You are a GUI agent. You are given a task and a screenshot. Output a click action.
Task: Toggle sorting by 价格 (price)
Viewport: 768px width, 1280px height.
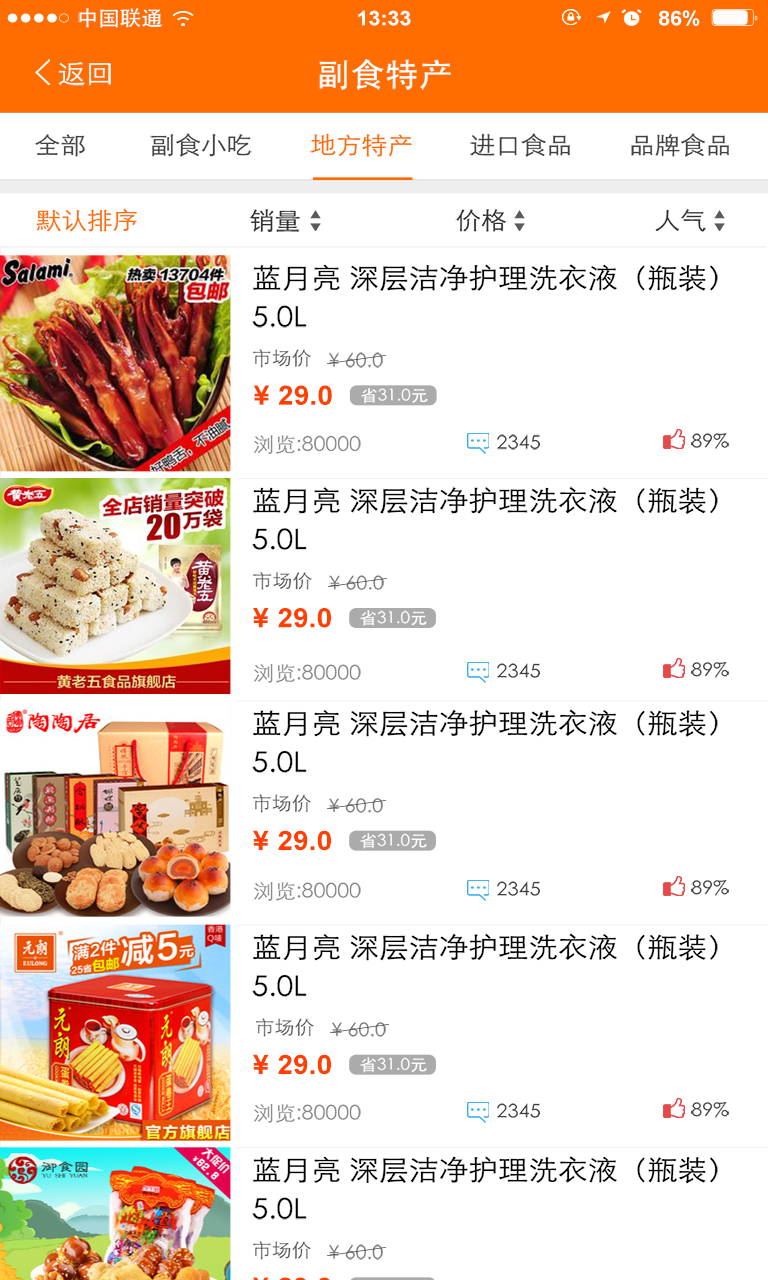tap(492, 220)
